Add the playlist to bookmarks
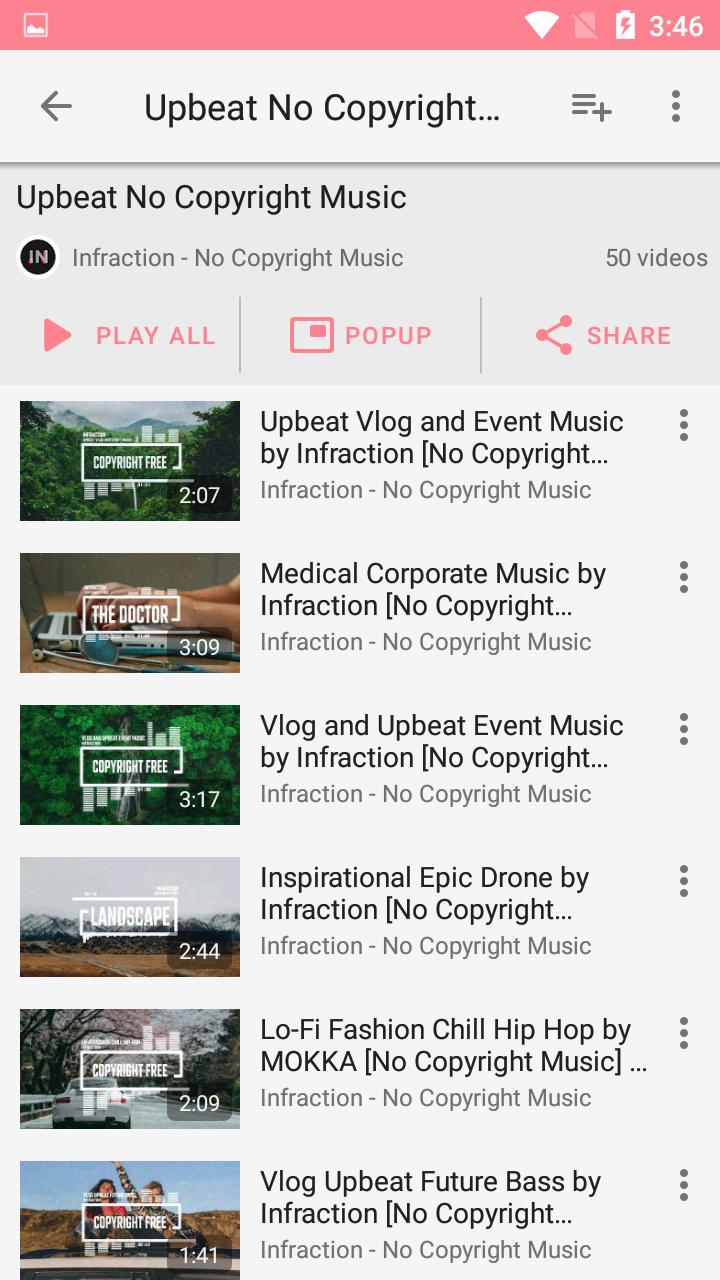The width and height of the screenshot is (720, 1280). point(591,106)
